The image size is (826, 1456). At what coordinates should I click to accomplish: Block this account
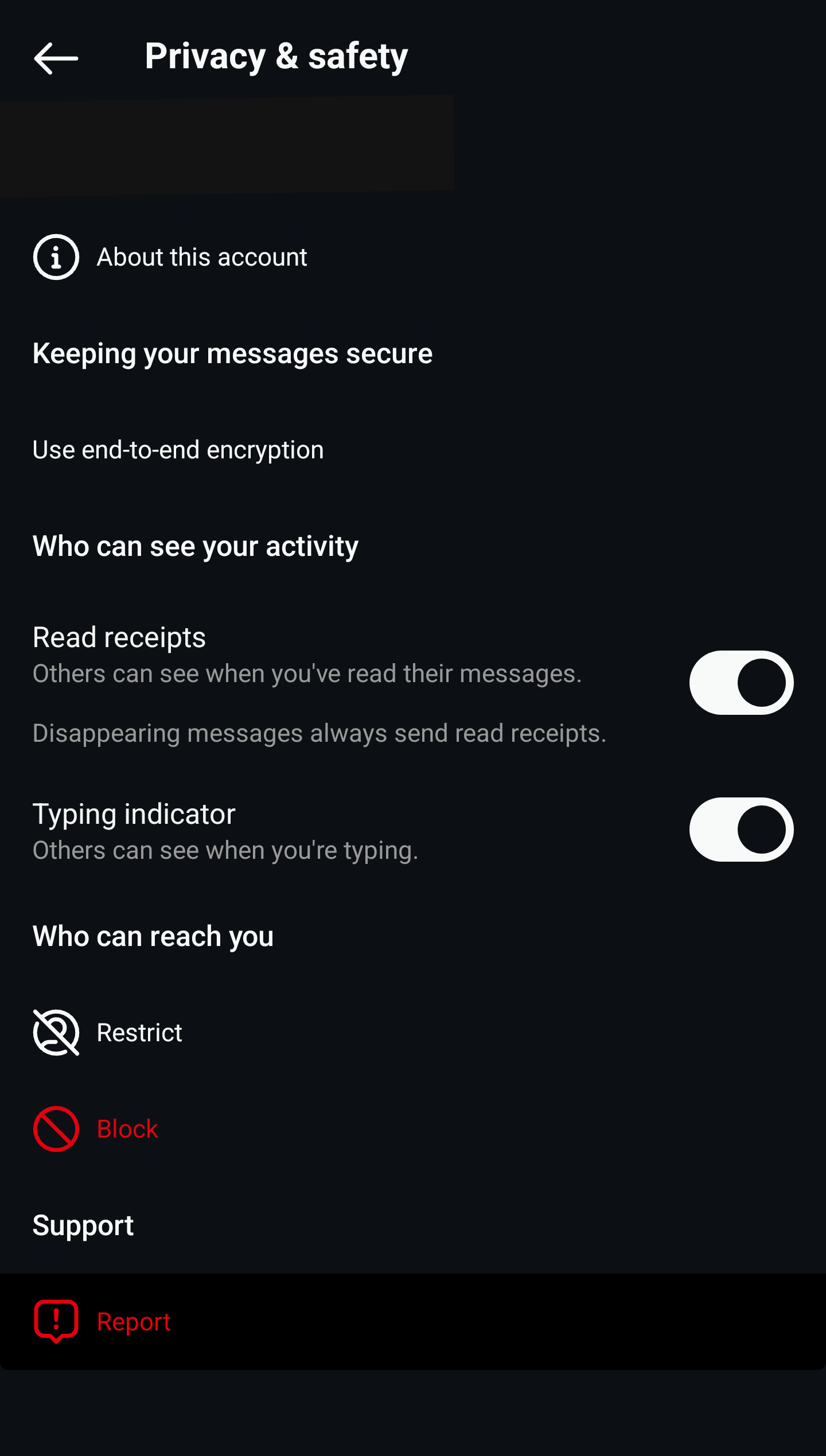(x=127, y=1129)
